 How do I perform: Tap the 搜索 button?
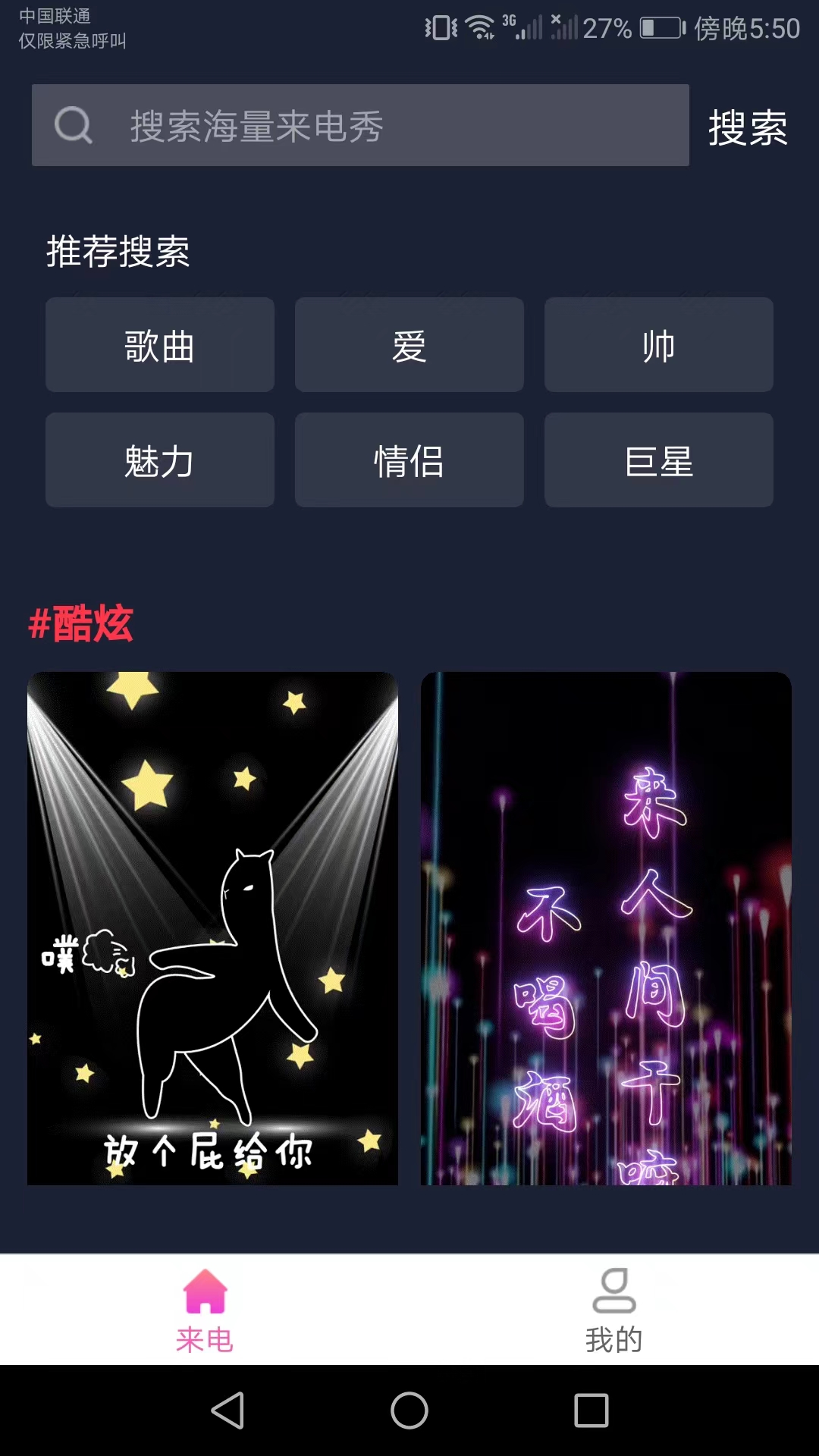tap(747, 127)
